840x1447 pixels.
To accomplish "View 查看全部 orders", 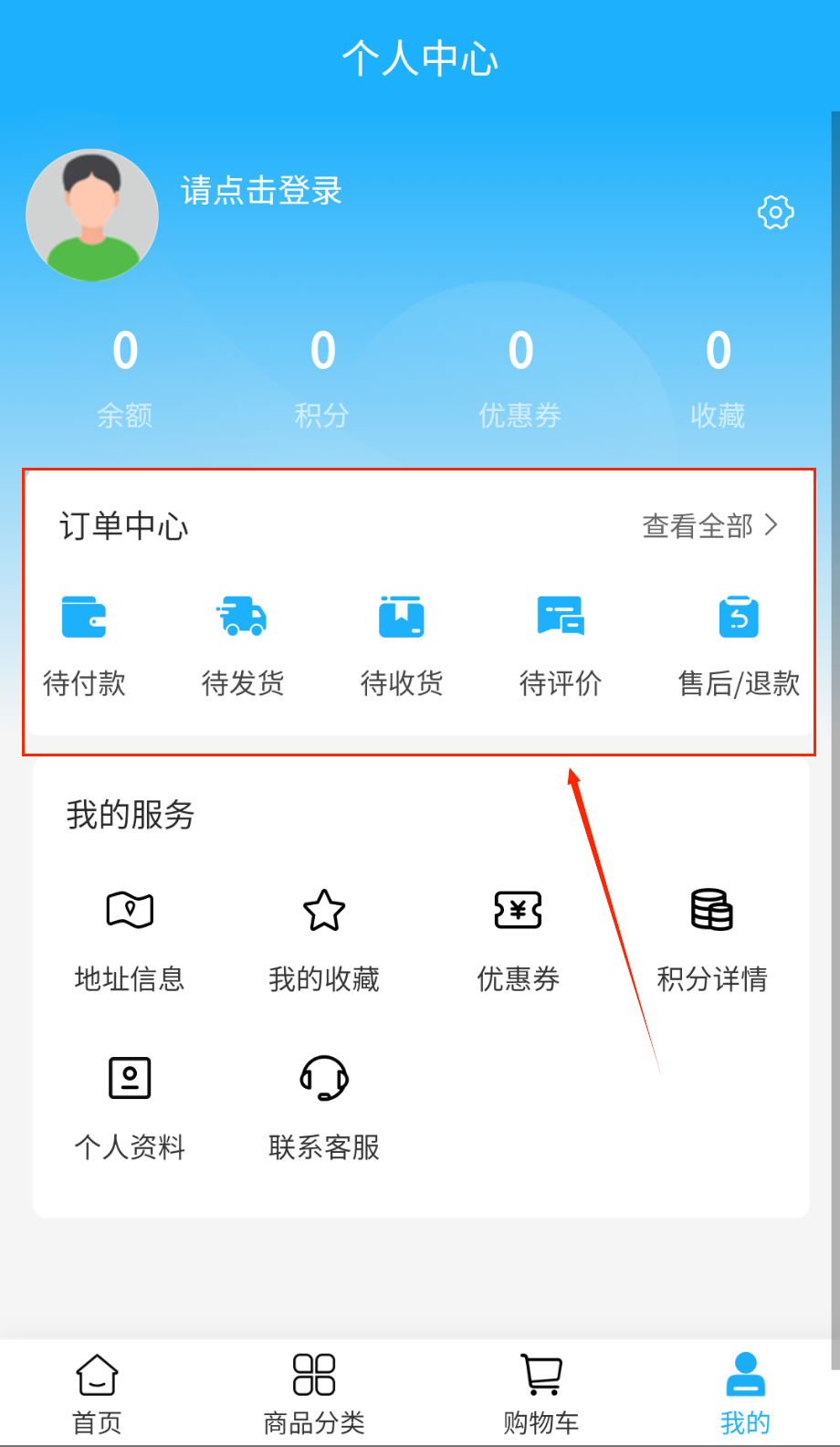I will coord(709,526).
